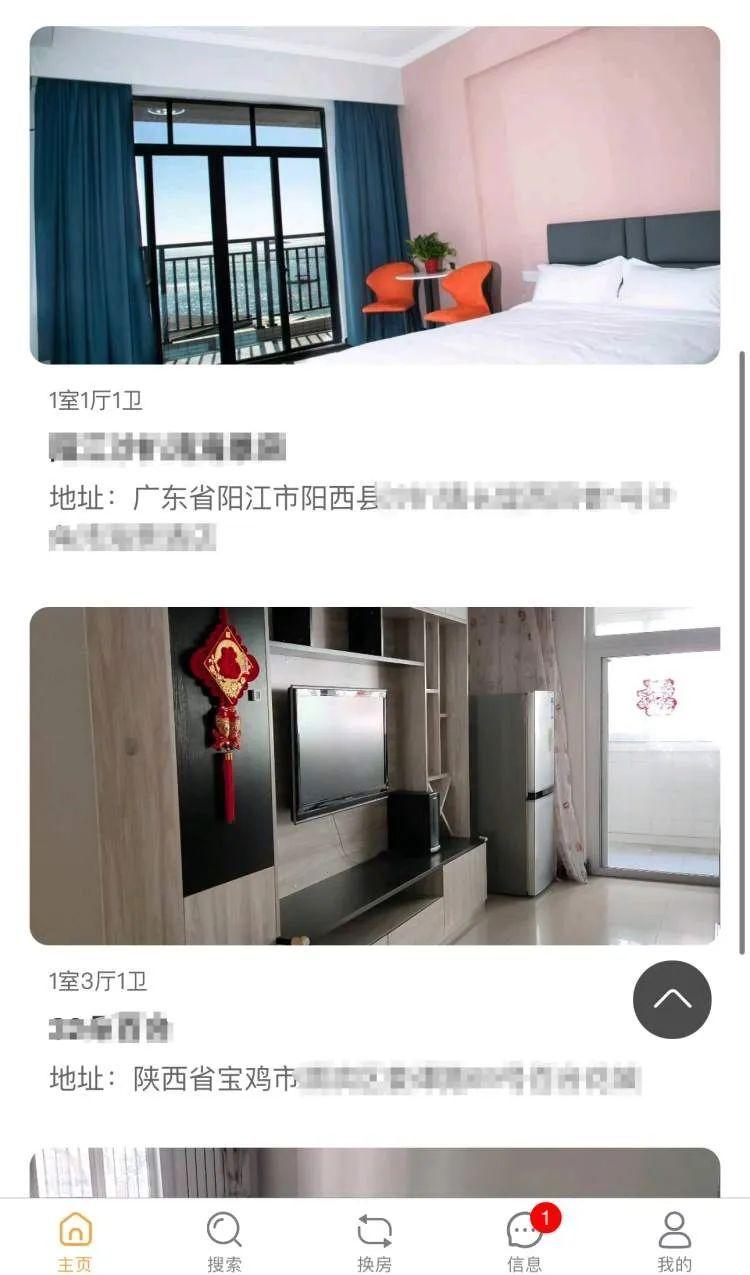Switch to the 主页 home tab
750x1275 pixels.
(75, 1241)
